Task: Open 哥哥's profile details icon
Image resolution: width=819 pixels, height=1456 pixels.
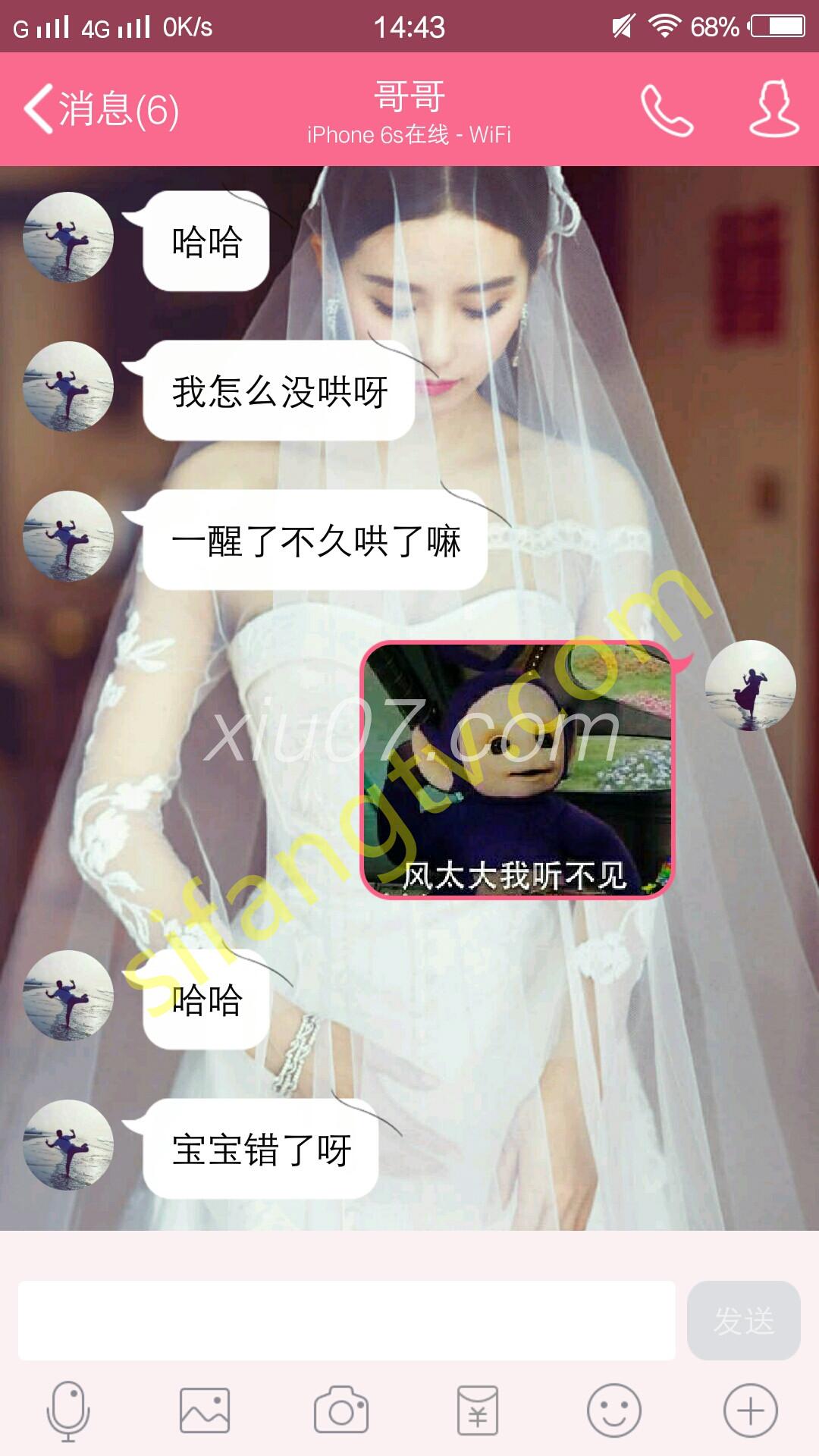Action: [773, 110]
